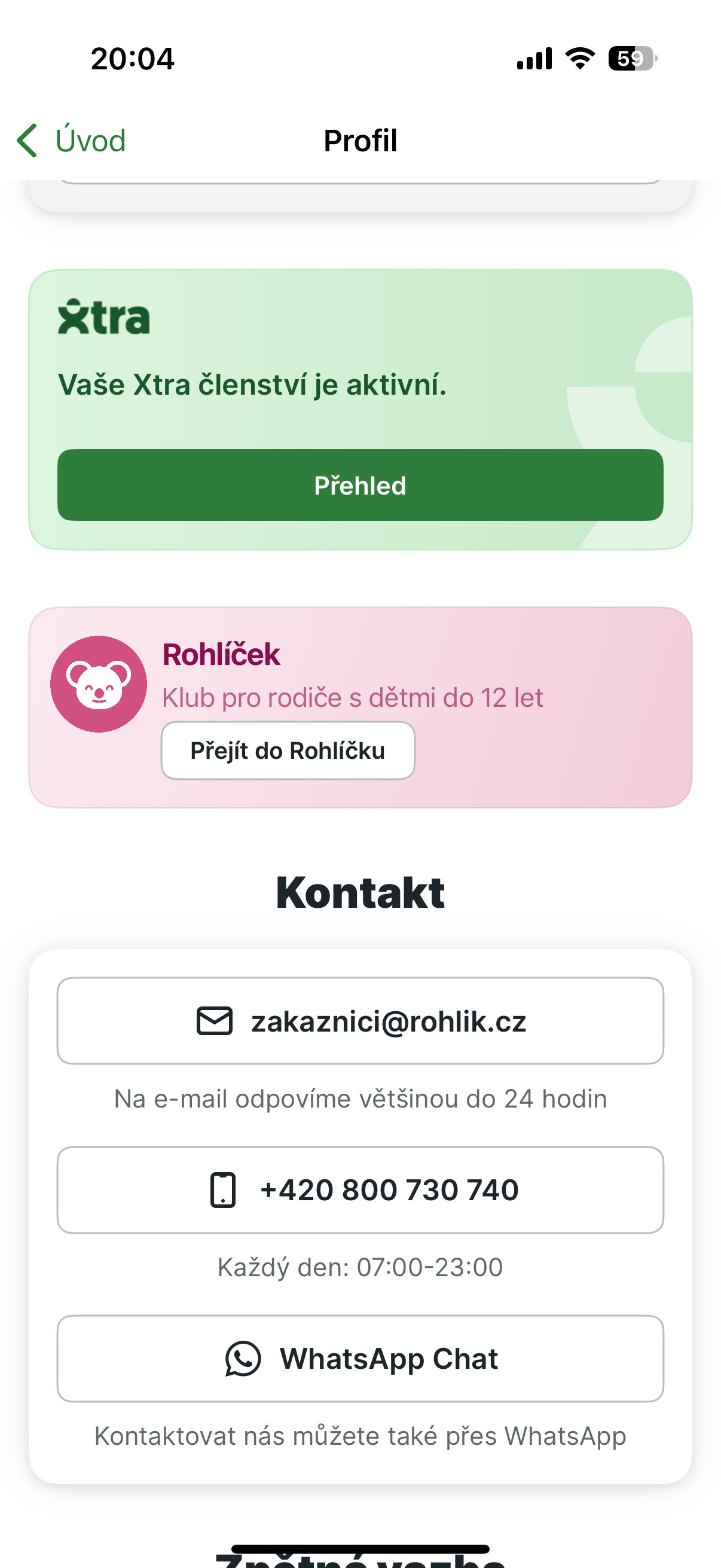Start a WhatsApp Chat
This screenshot has height=1568, width=721.
click(x=360, y=1358)
